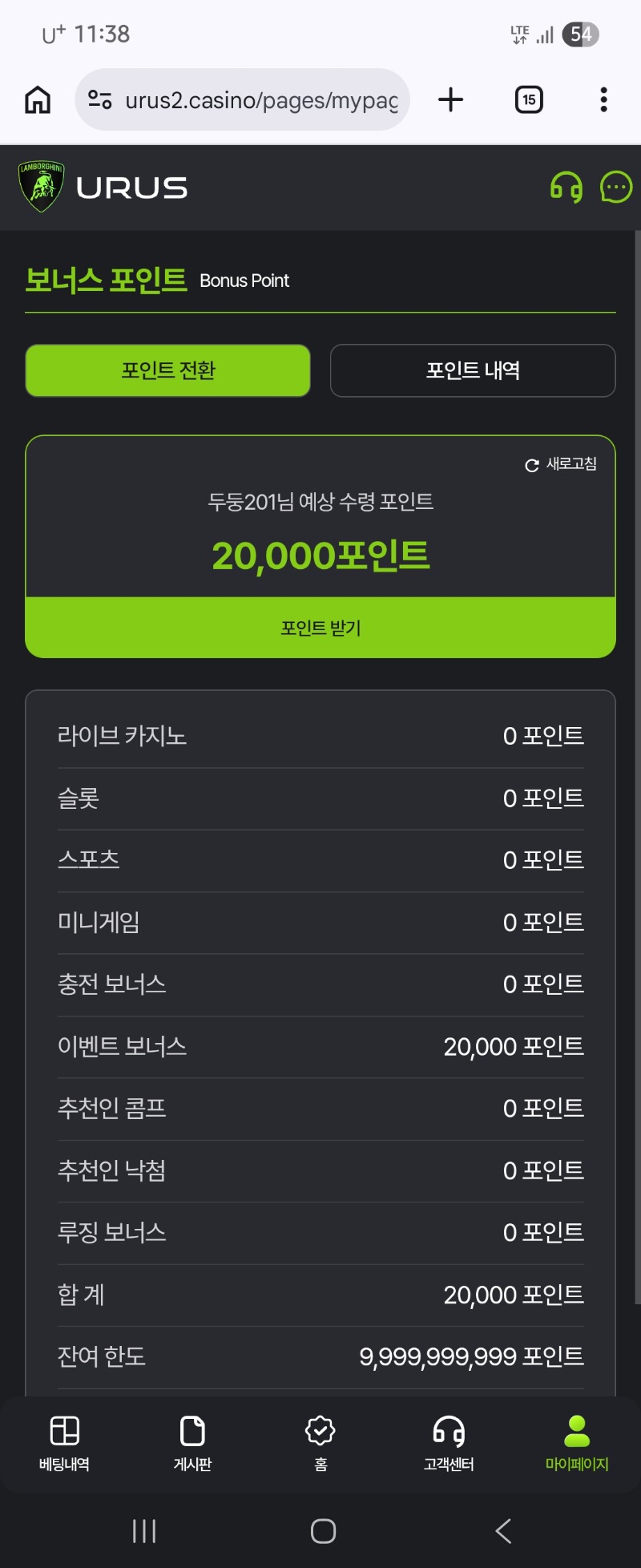Tap the URUS logo in header
Viewport: 641px width, 1568px height.
pos(104,188)
